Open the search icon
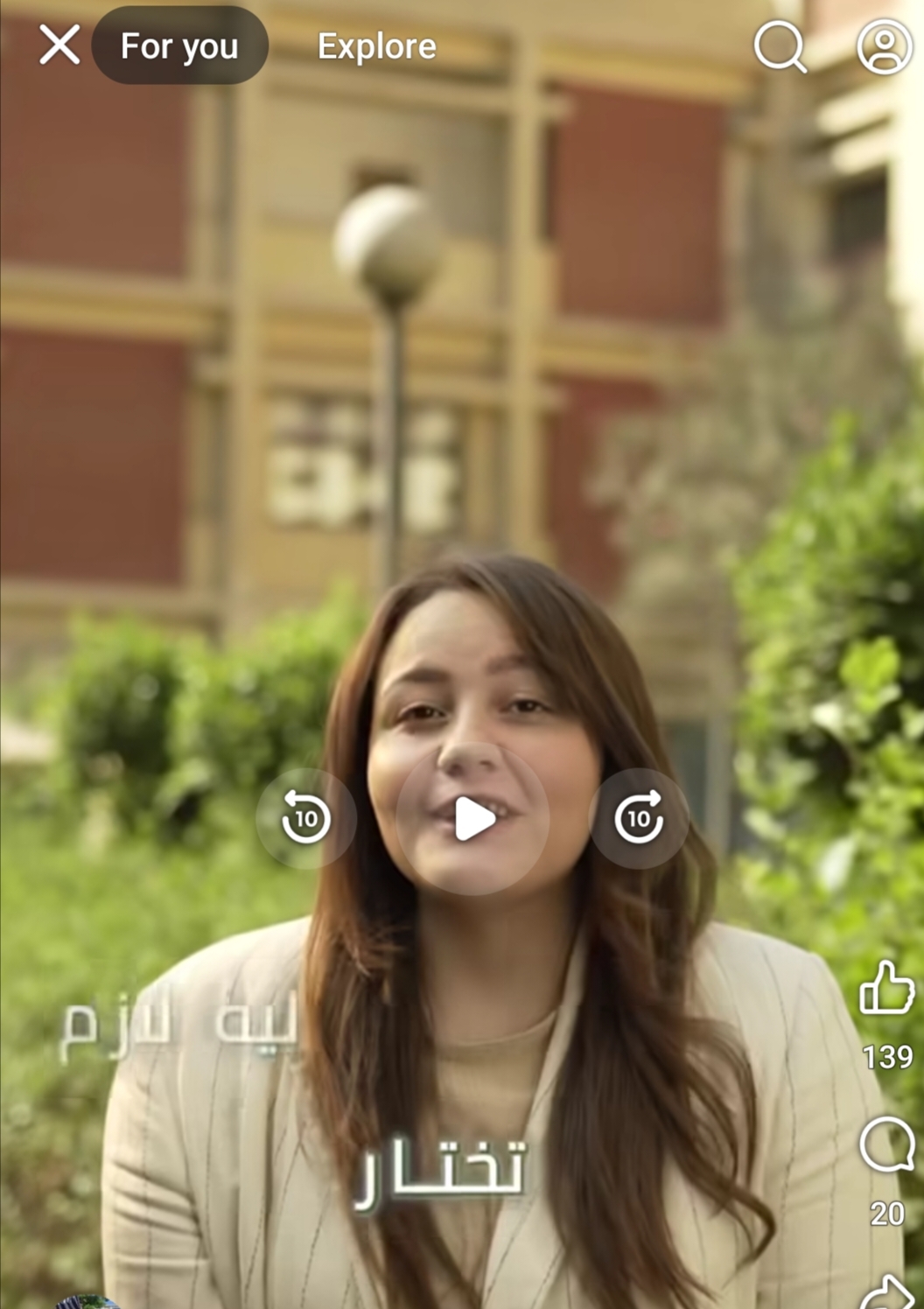This screenshot has height=1309, width=924. 779,45
